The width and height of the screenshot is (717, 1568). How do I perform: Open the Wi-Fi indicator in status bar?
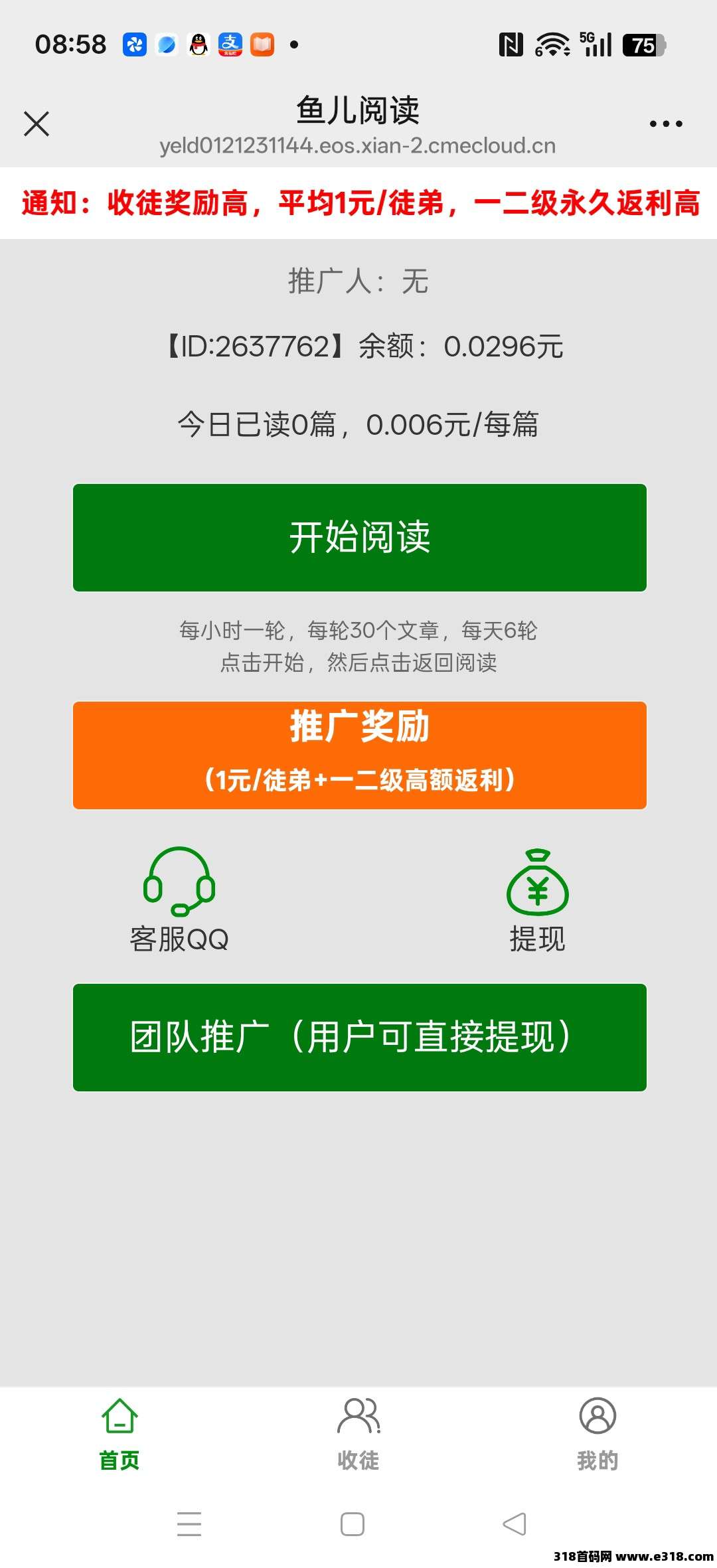click(553, 44)
